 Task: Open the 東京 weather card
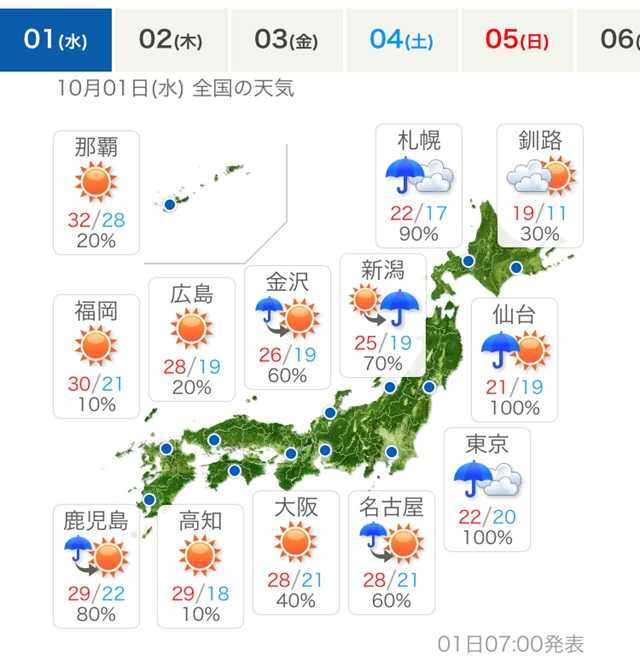(x=487, y=489)
